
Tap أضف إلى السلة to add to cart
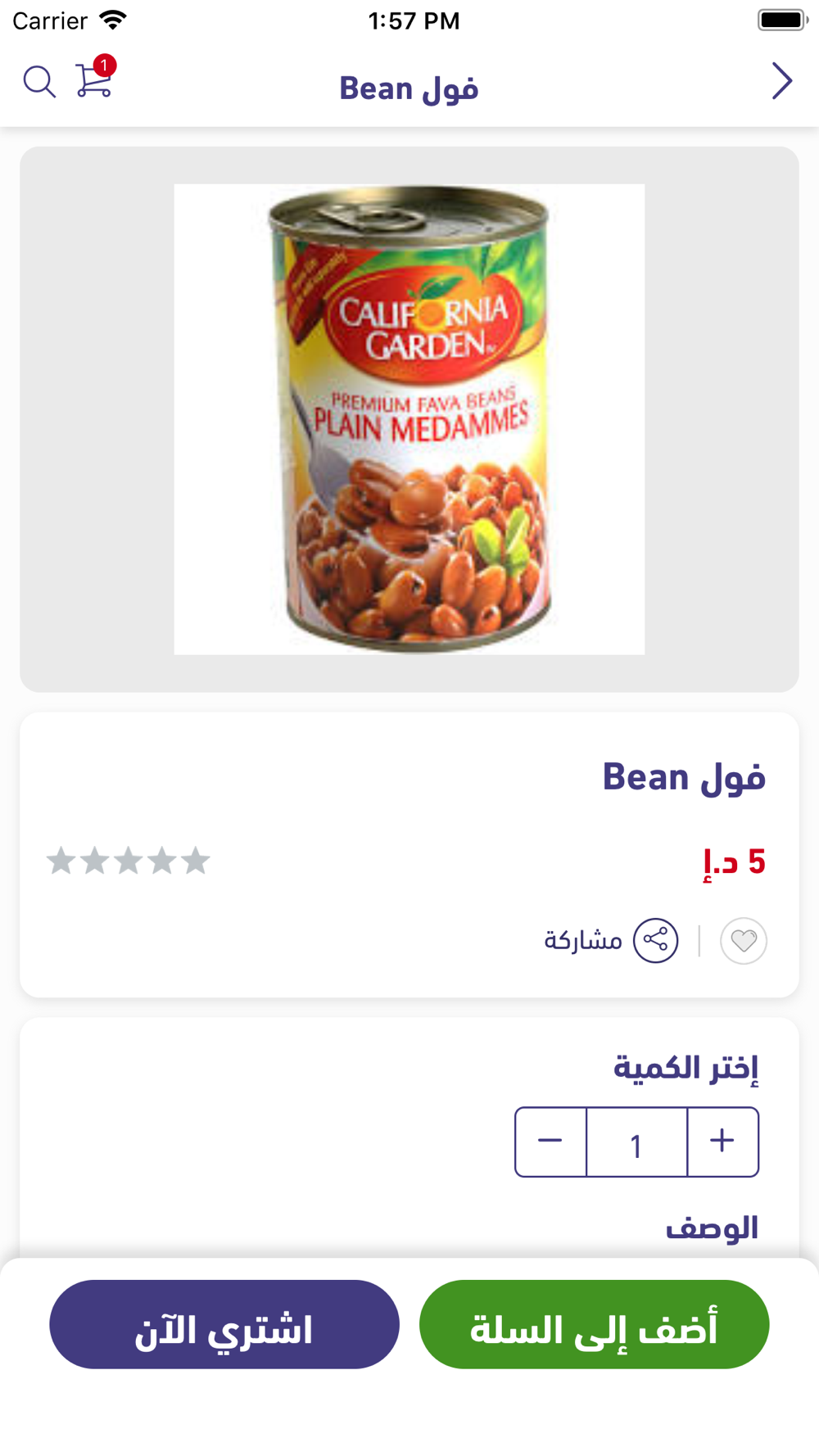[x=595, y=1324]
